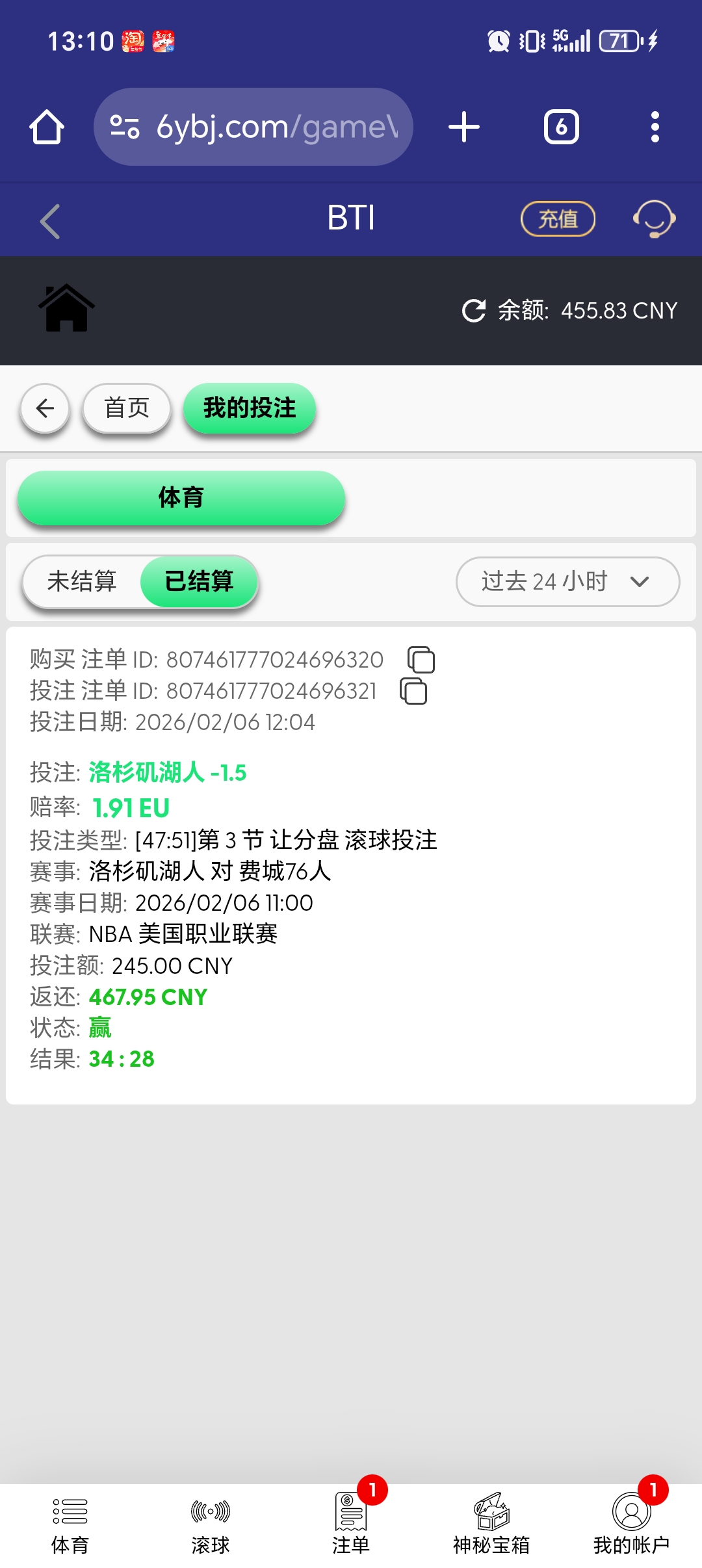Image resolution: width=702 pixels, height=1568 pixels.
Task: Tap the 充值 recharge button
Action: click(x=558, y=219)
